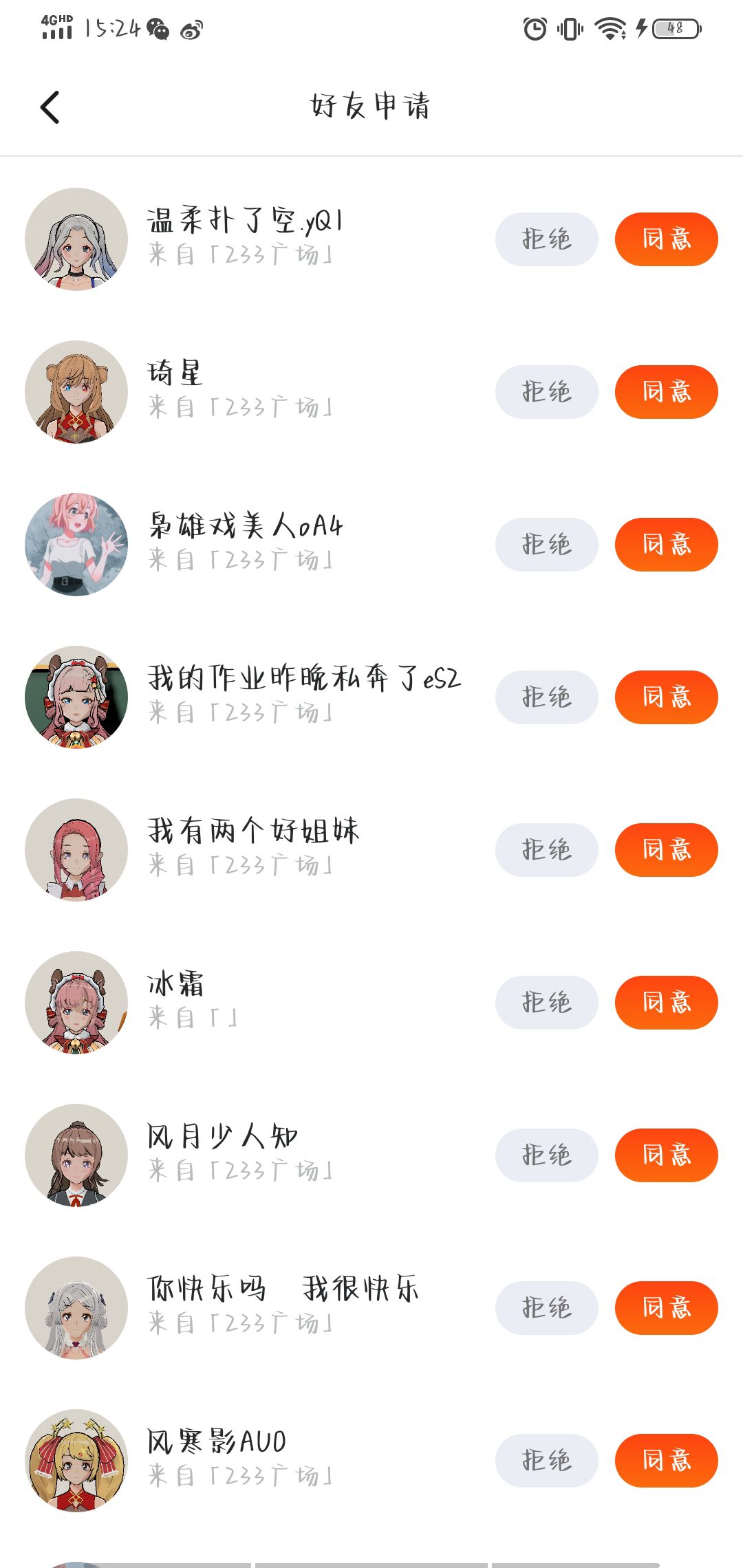Decline 你快乐吗 我很快乐's friend request
743x1568 pixels.
pos(546,1308)
